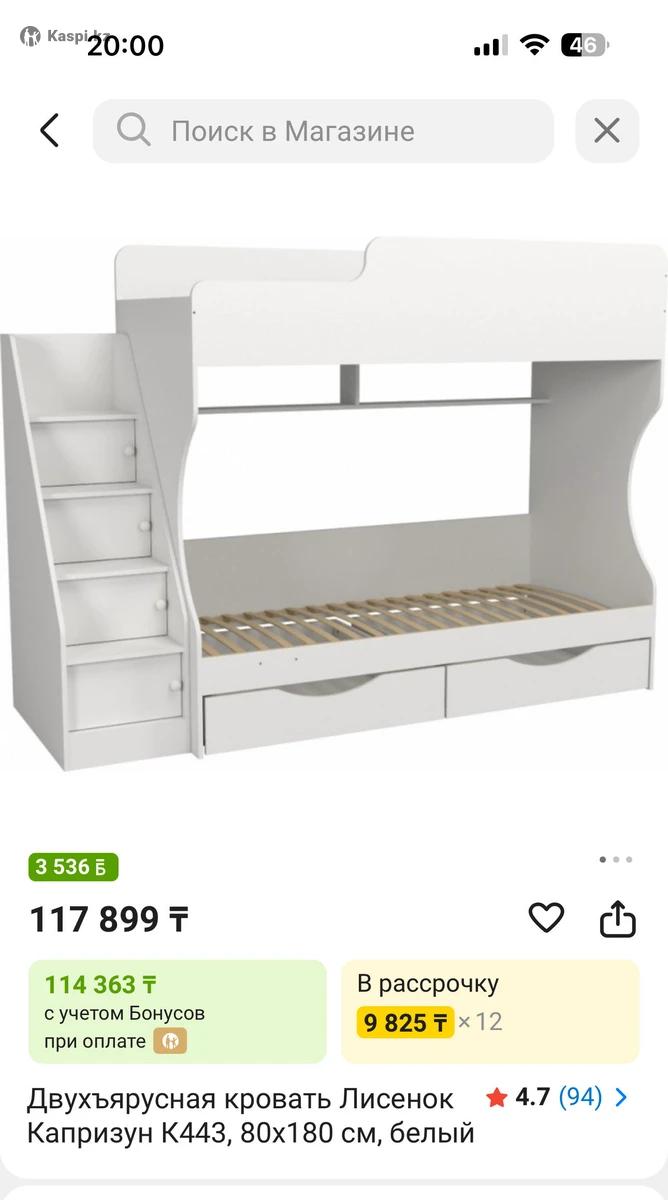
Task: Tap the Поиск в Магазине search field
Action: [x=323, y=131]
